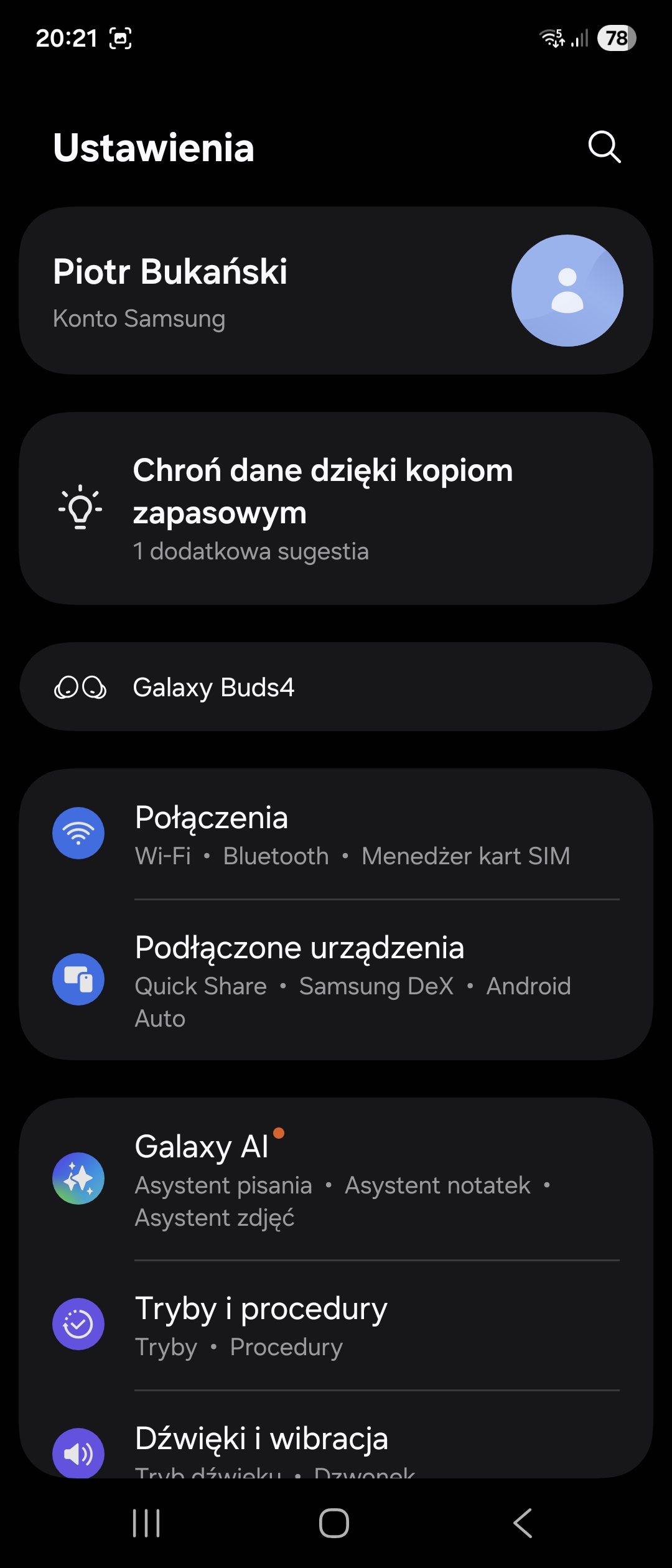Go back with the navigation bar
The image size is (672, 1568).
(x=523, y=1523)
